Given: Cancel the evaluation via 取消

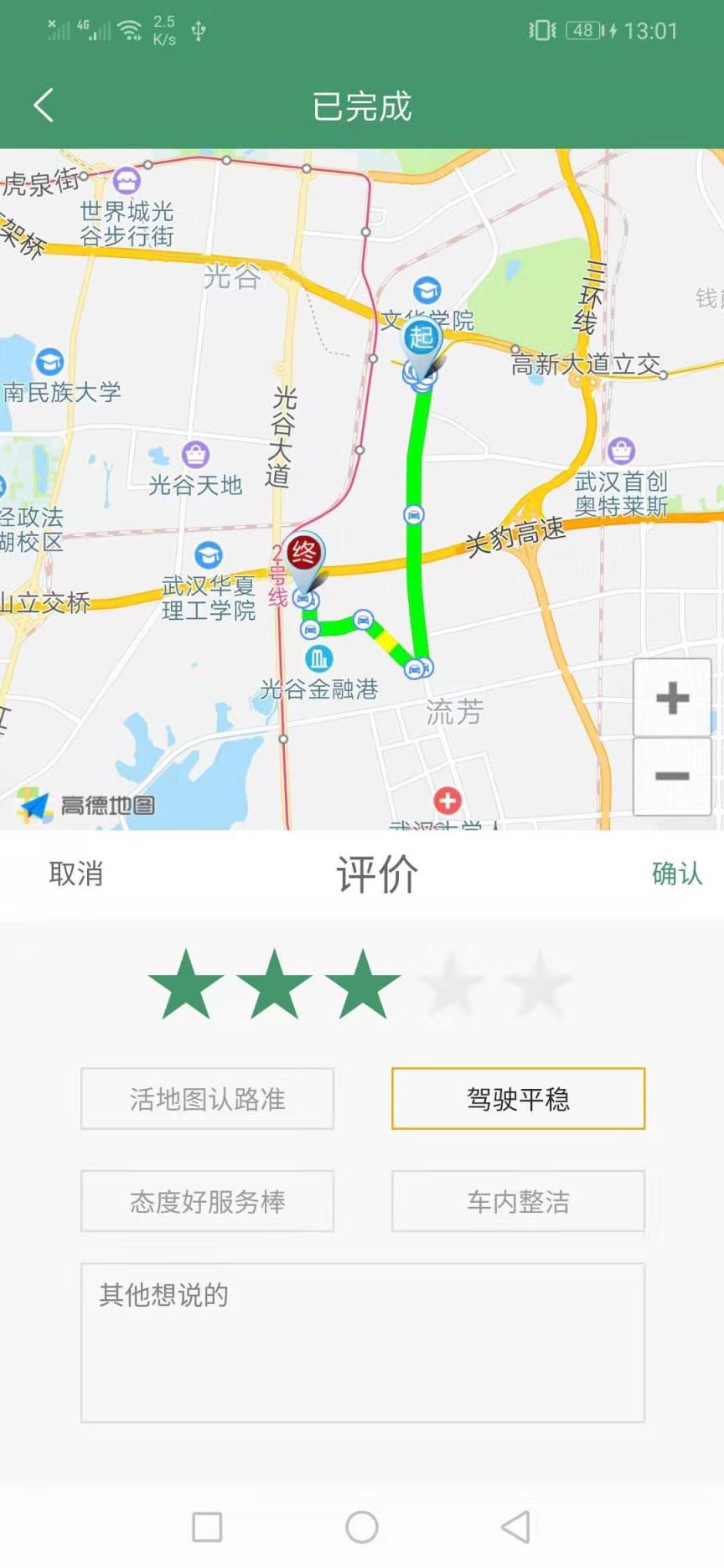Looking at the screenshot, I should [74, 874].
